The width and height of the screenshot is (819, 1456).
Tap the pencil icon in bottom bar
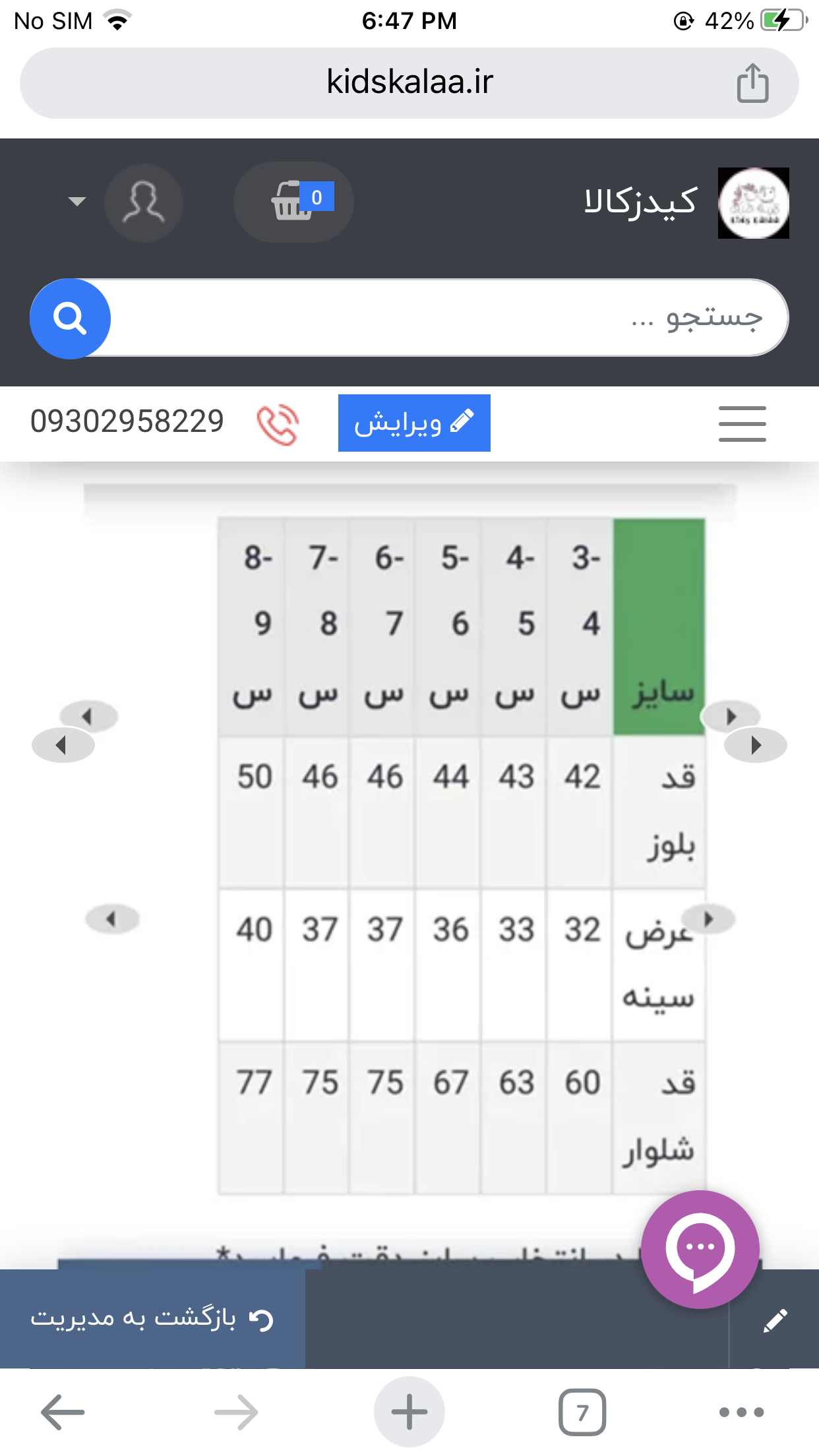(x=775, y=1320)
